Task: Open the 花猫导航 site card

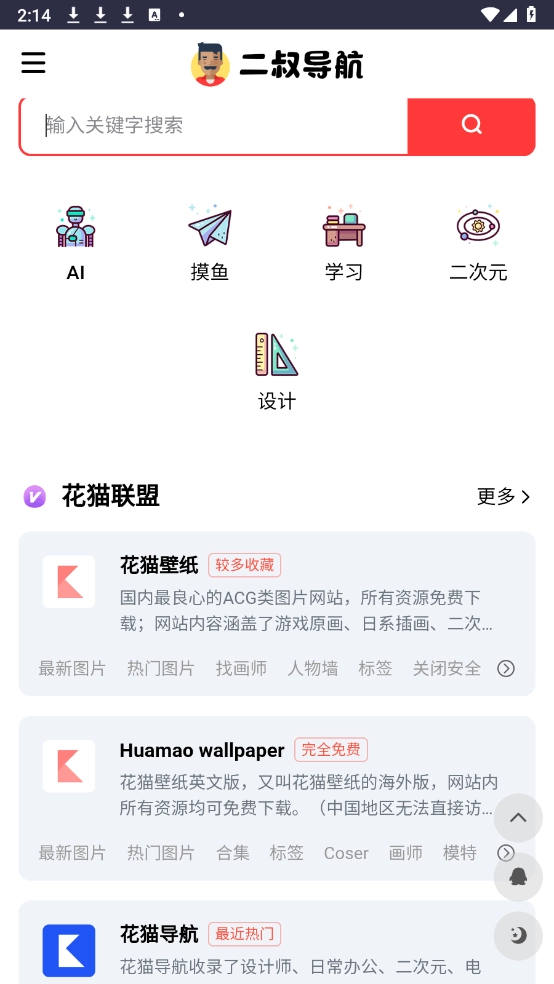Action: pos(277,942)
